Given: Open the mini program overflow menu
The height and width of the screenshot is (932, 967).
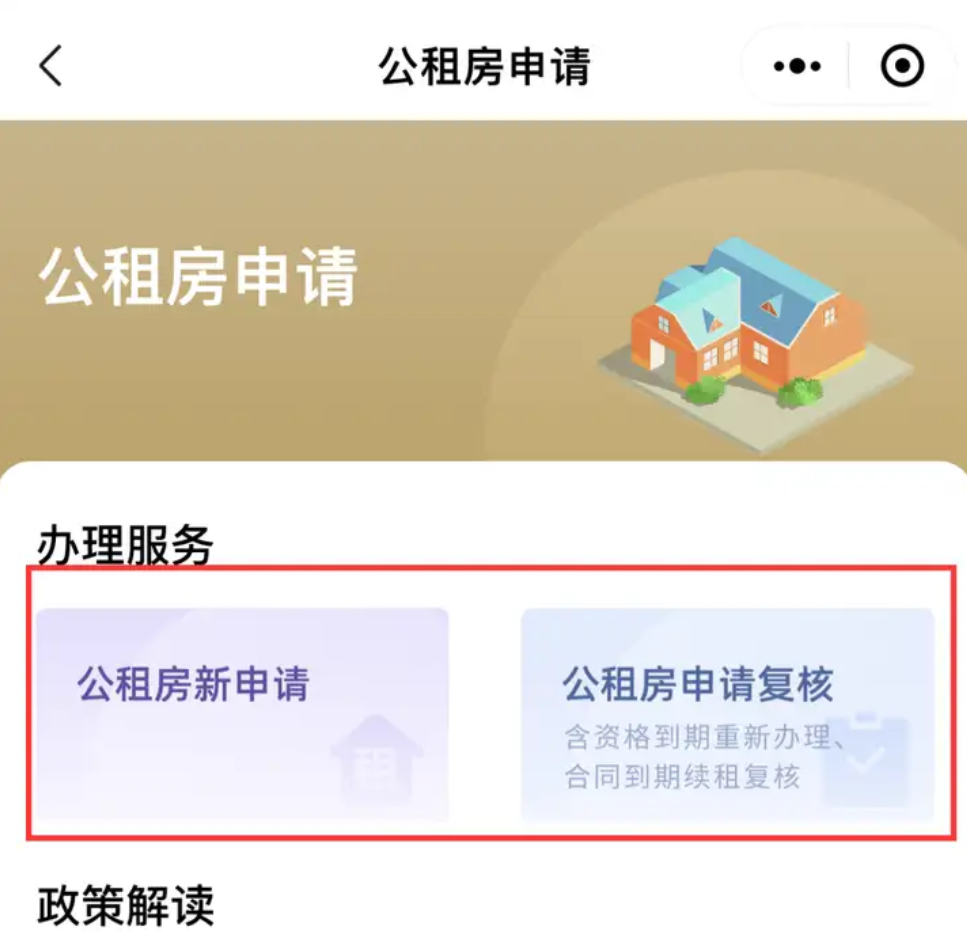Looking at the screenshot, I should click(x=797, y=67).
